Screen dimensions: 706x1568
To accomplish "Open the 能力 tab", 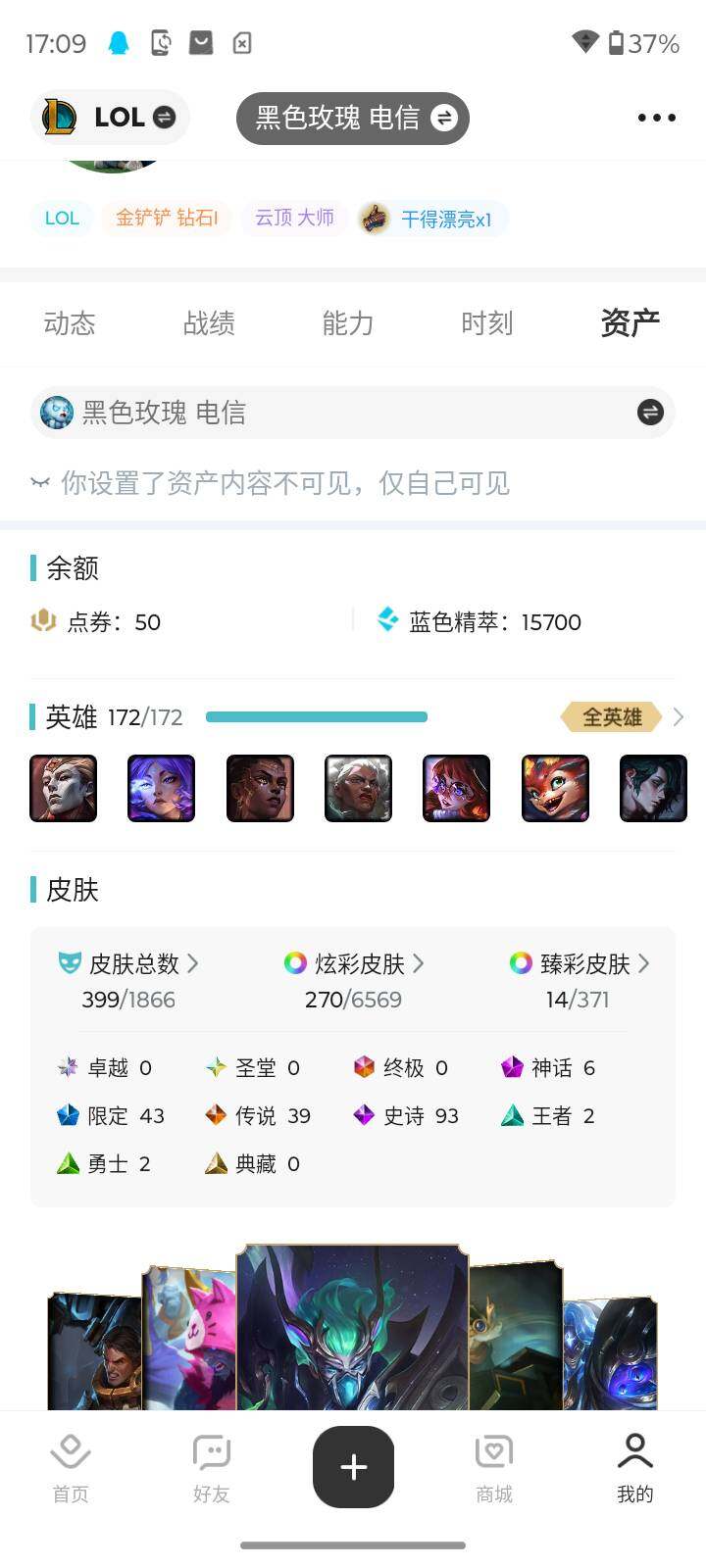I will pos(348,323).
